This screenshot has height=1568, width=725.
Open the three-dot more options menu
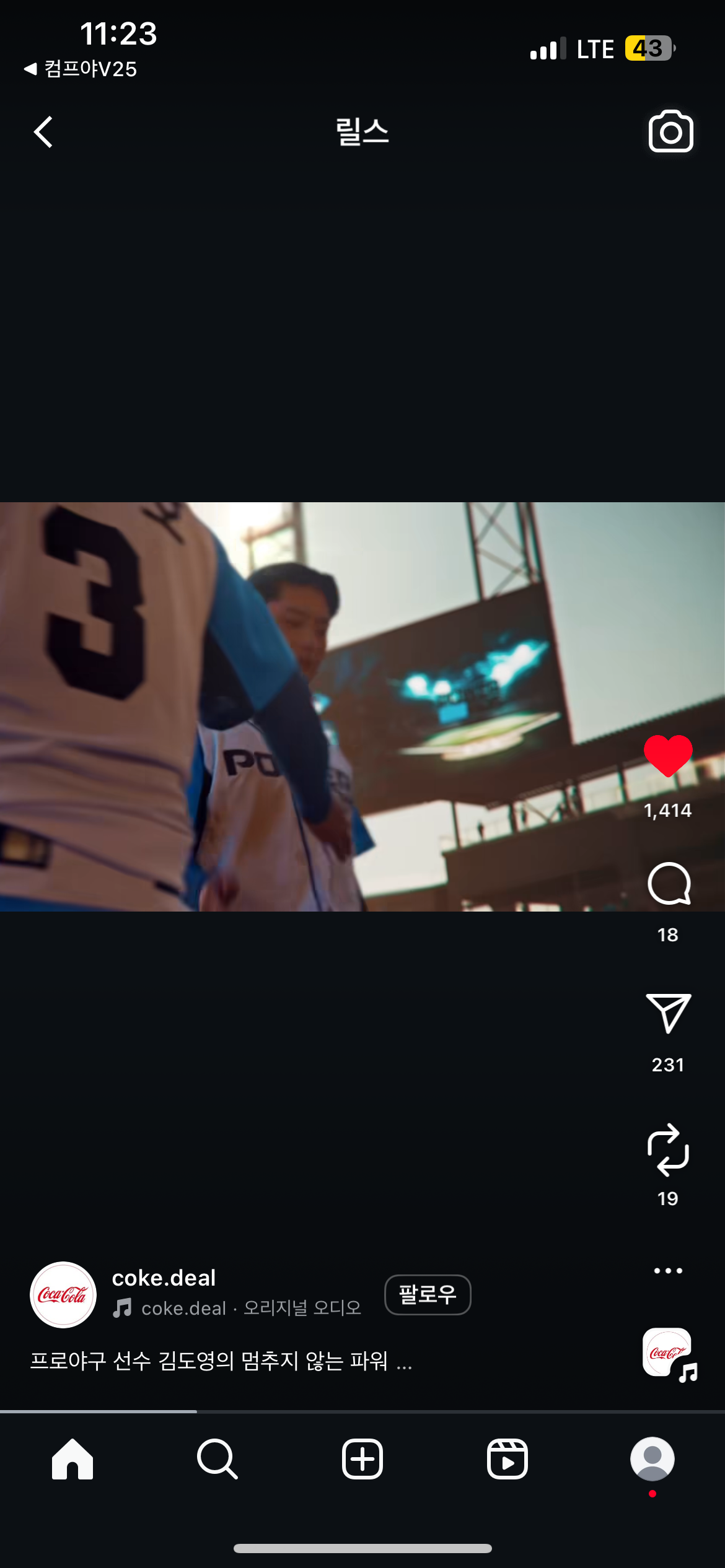pos(668,1271)
